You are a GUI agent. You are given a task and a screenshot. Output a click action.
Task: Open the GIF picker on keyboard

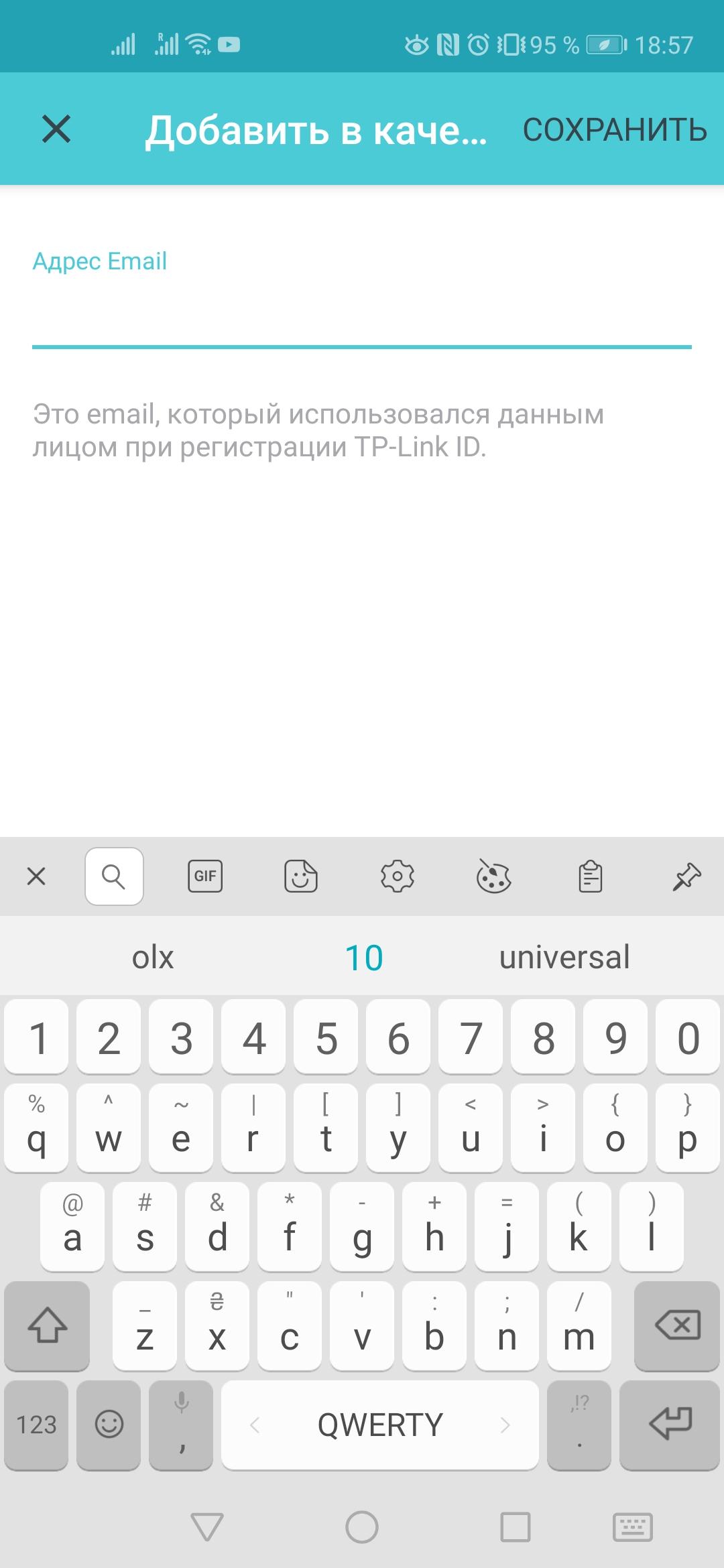click(205, 876)
